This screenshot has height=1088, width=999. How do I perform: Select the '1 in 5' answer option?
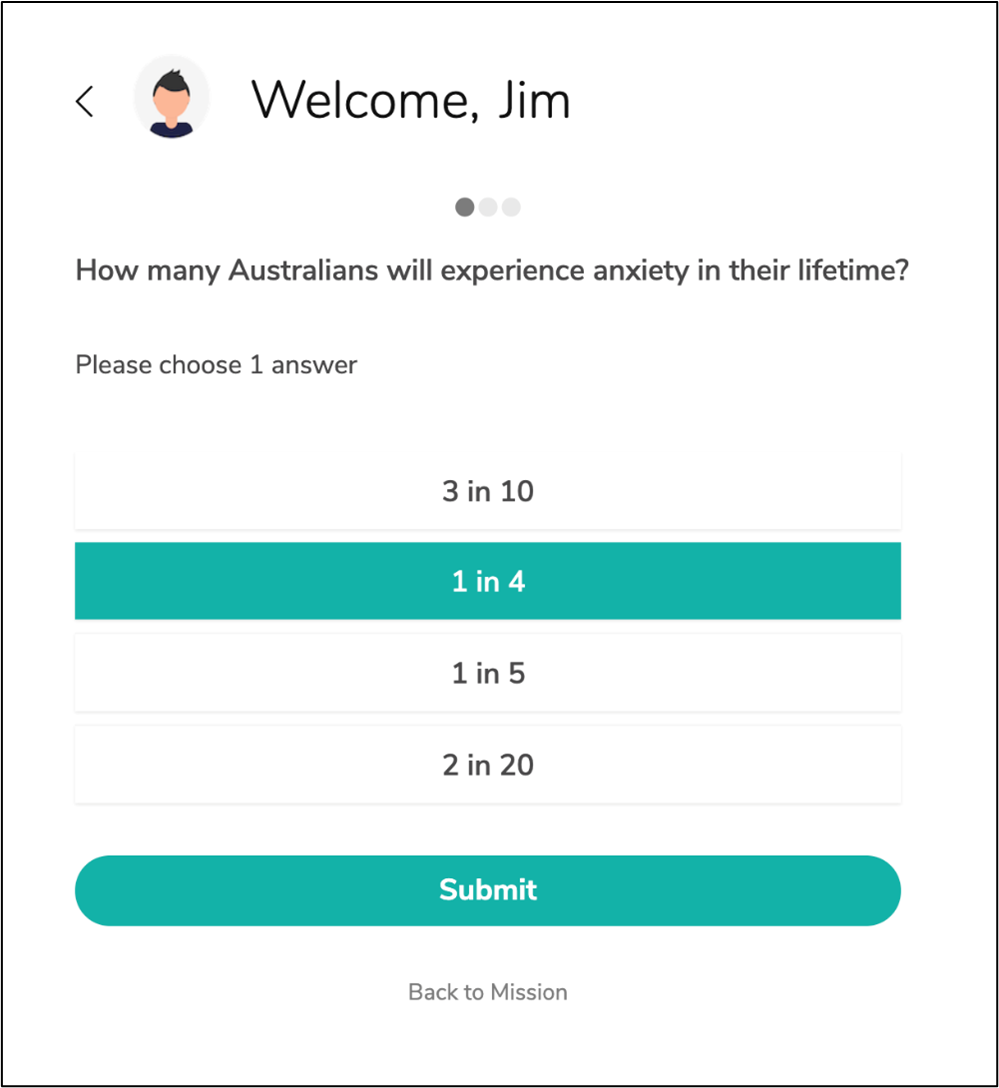pyautogui.click(x=488, y=673)
